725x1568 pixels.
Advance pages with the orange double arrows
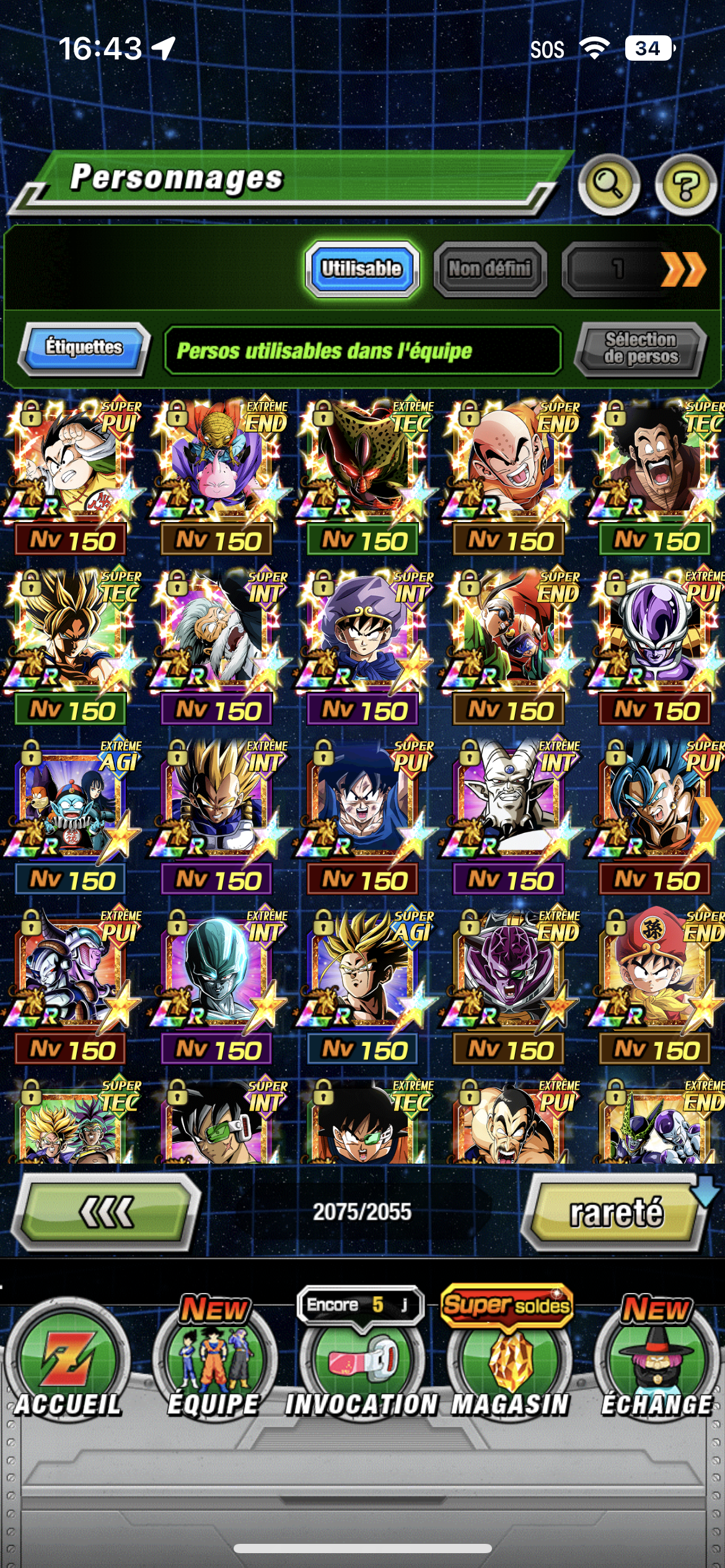683,269
